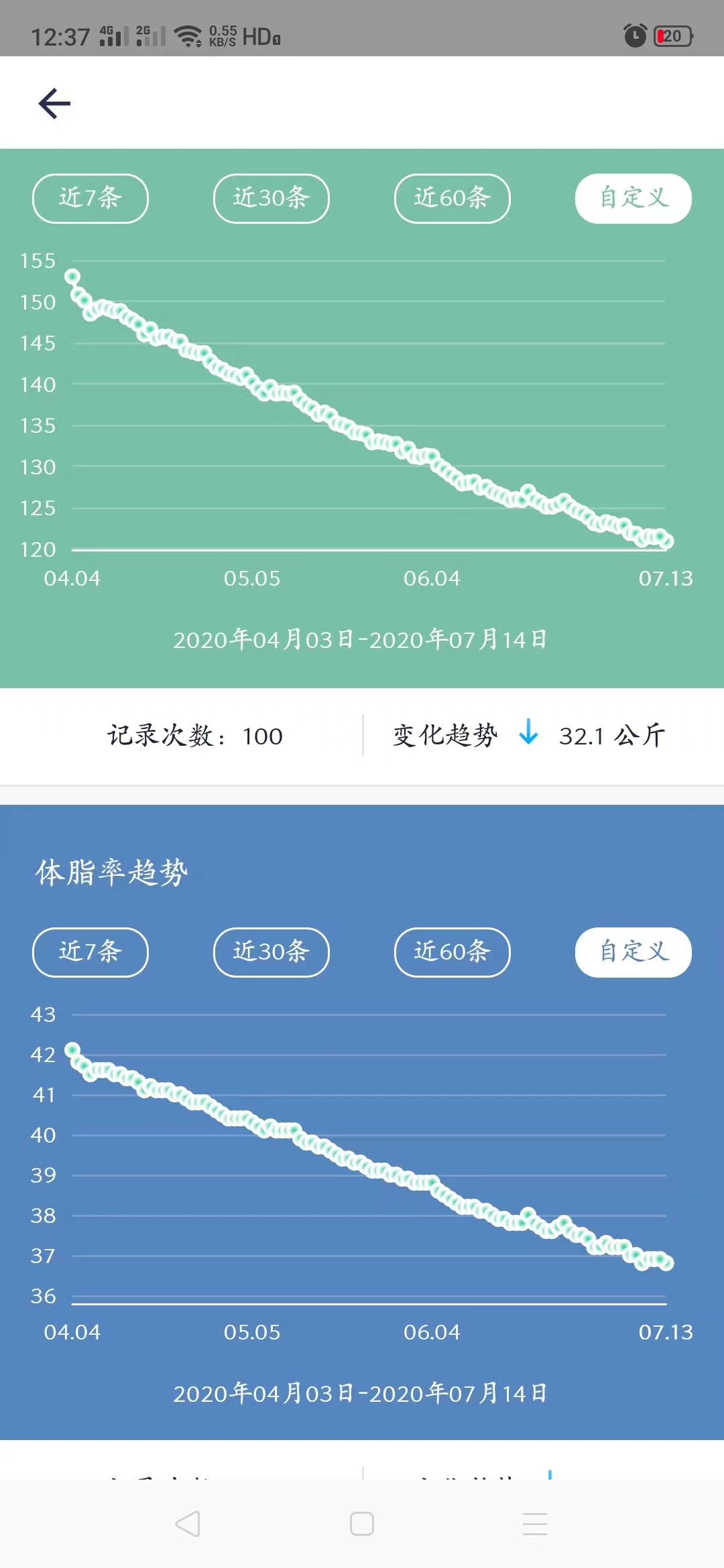Select 近7条 on the weight chart
The width and height of the screenshot is (724, 1568).
tap(90, 198)
